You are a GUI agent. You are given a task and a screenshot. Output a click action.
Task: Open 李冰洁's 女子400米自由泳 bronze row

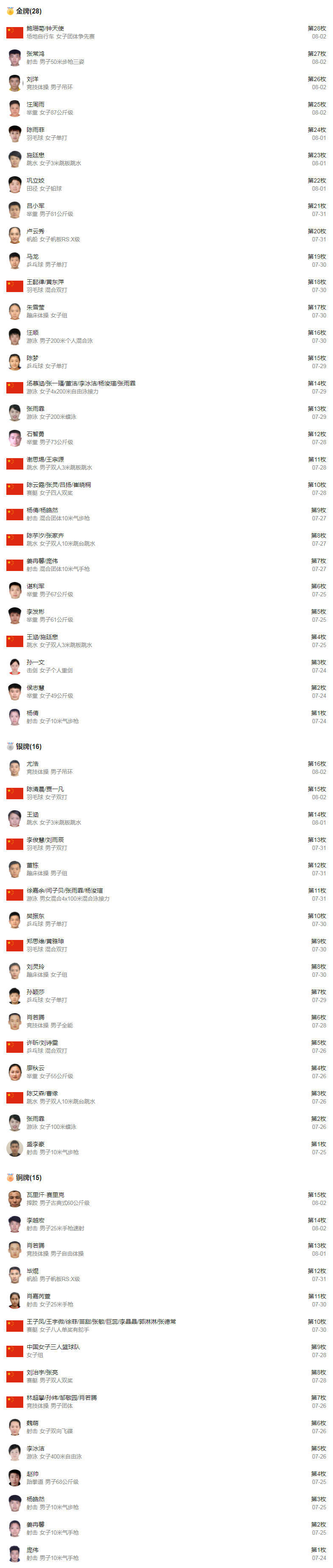point(166,1452)
